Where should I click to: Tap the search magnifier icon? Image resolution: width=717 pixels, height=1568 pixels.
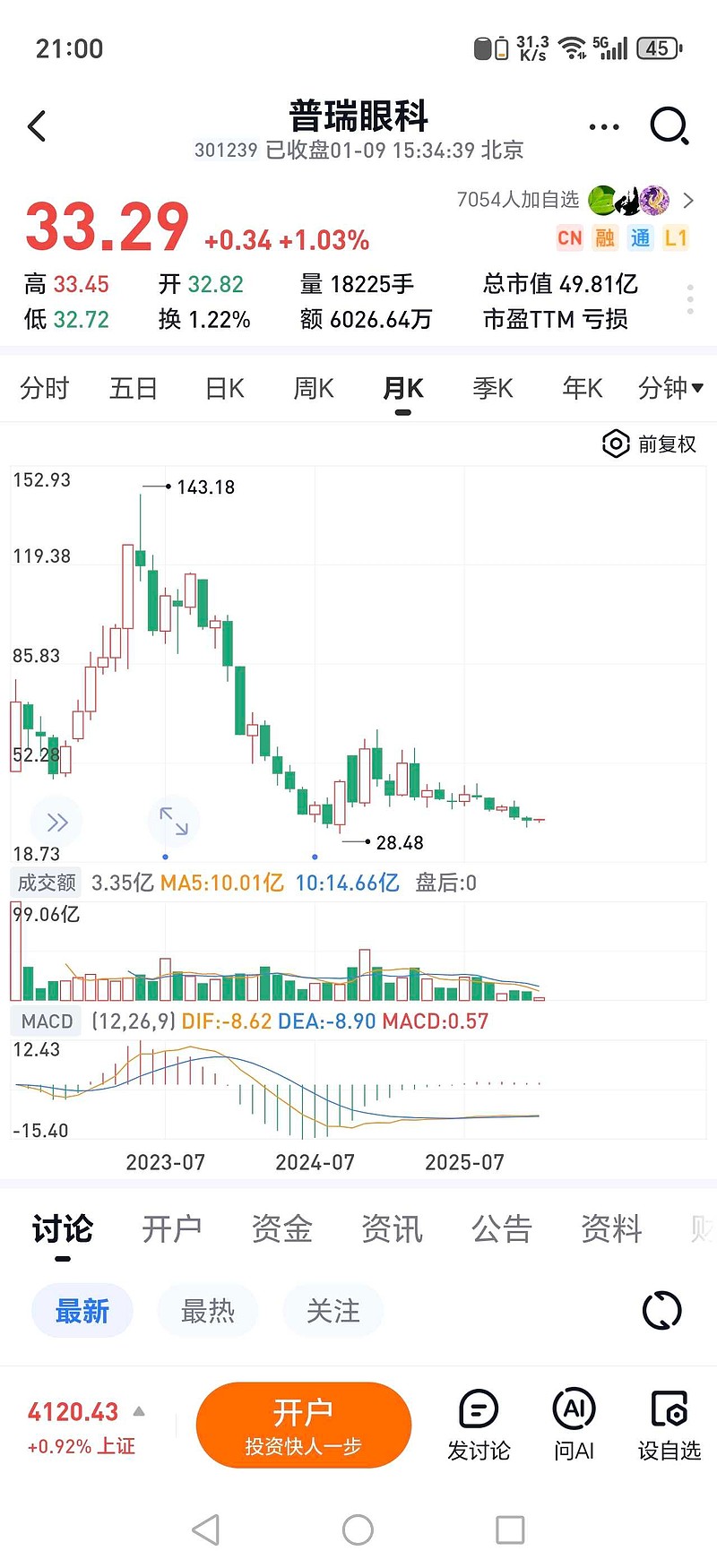669,125
